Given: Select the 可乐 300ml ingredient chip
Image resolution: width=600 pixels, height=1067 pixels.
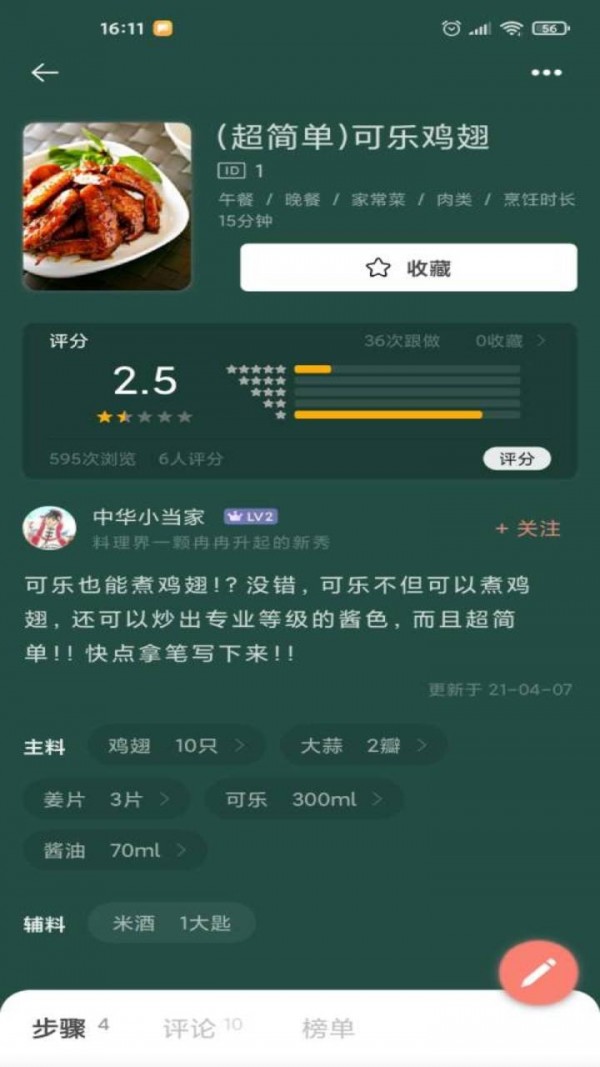Looking at the screenshot, I should click(x=304, y=799).
